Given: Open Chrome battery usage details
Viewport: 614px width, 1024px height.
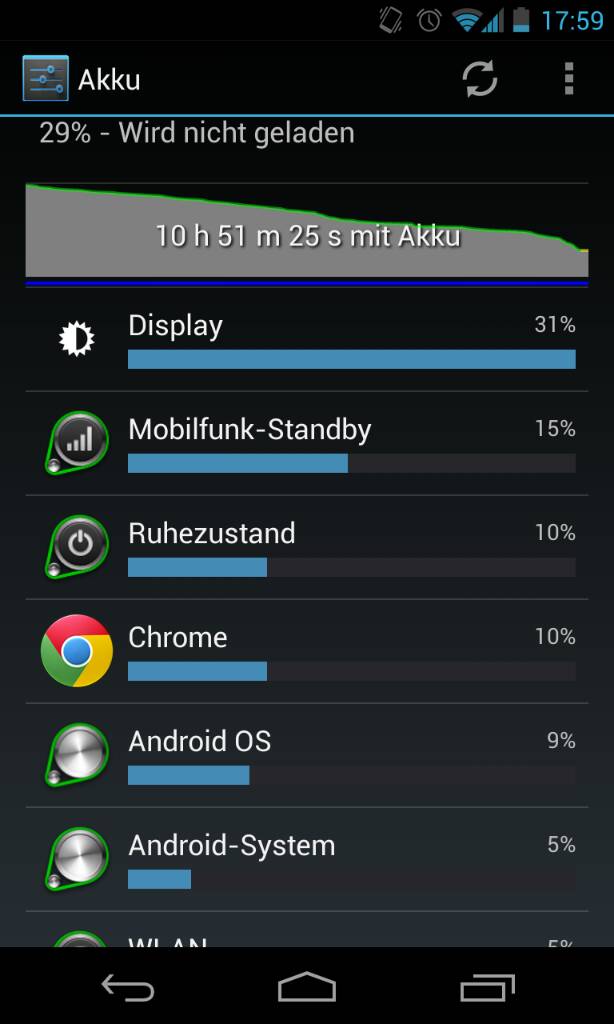Looking at the screenshot, I should click(x=307, y=651).
